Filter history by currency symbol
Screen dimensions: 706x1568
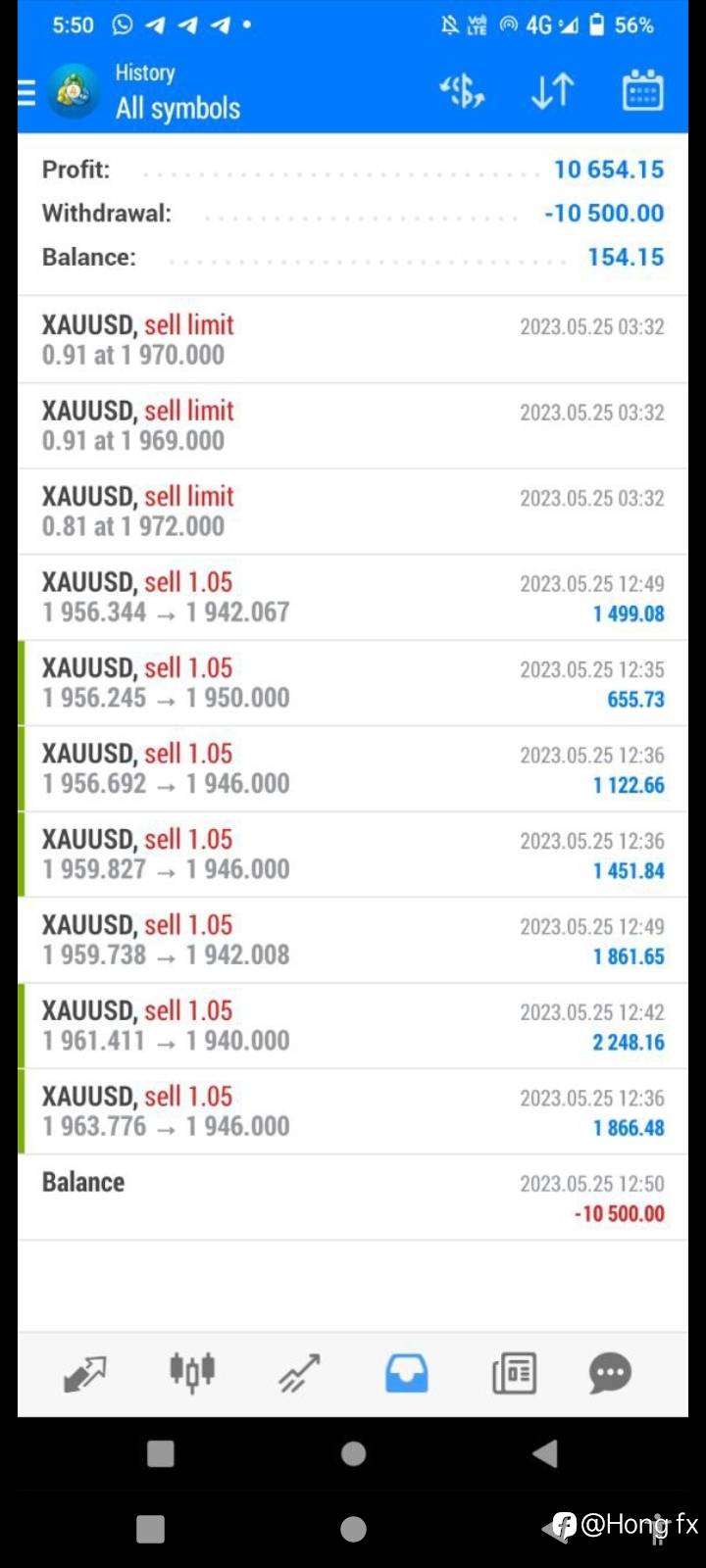pos(462,92)
